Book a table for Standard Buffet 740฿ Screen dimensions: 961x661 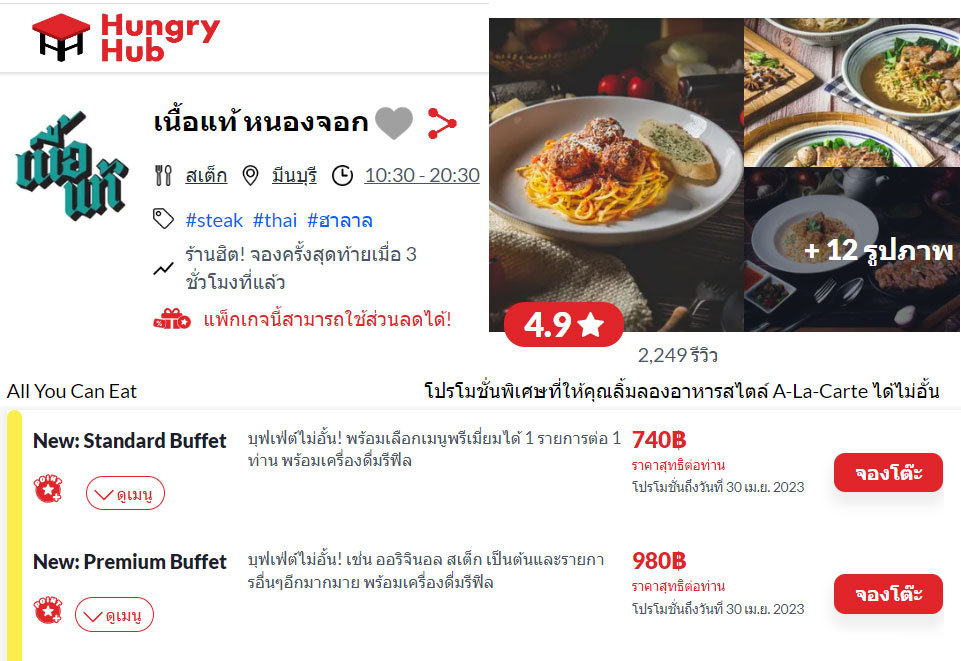(x=888, y=473)
